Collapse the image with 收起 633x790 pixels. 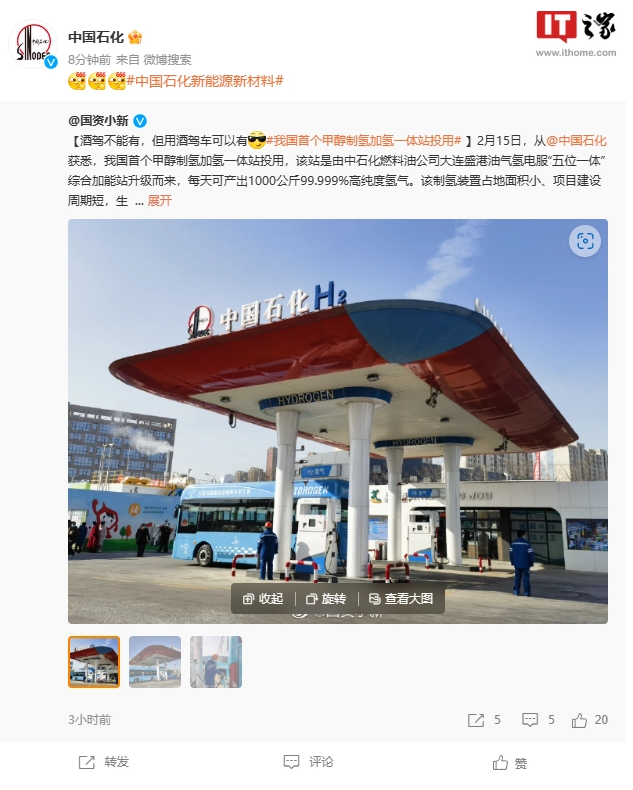pos(263,598)
